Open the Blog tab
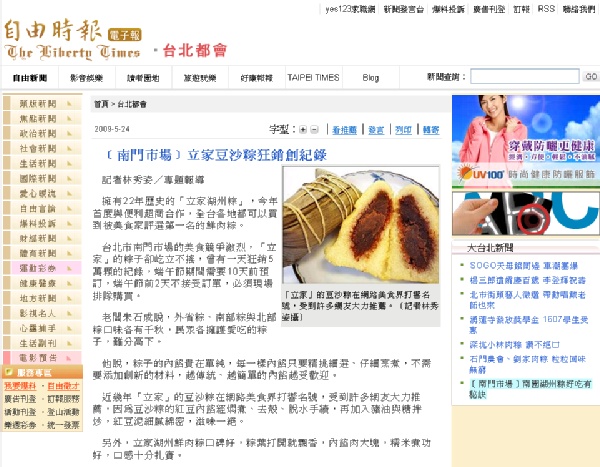The width and height of the screenshot is (600, 467). pyautogui.click(x=370, y=77)
